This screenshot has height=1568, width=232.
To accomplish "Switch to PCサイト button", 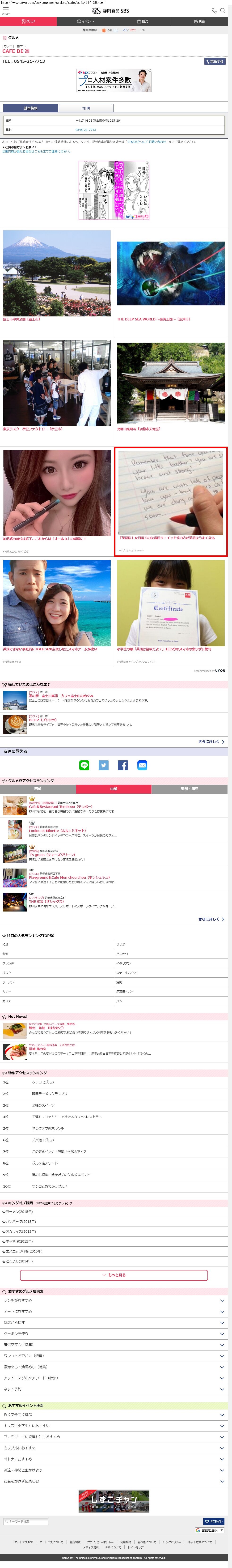I will (x=214, y=1522).
